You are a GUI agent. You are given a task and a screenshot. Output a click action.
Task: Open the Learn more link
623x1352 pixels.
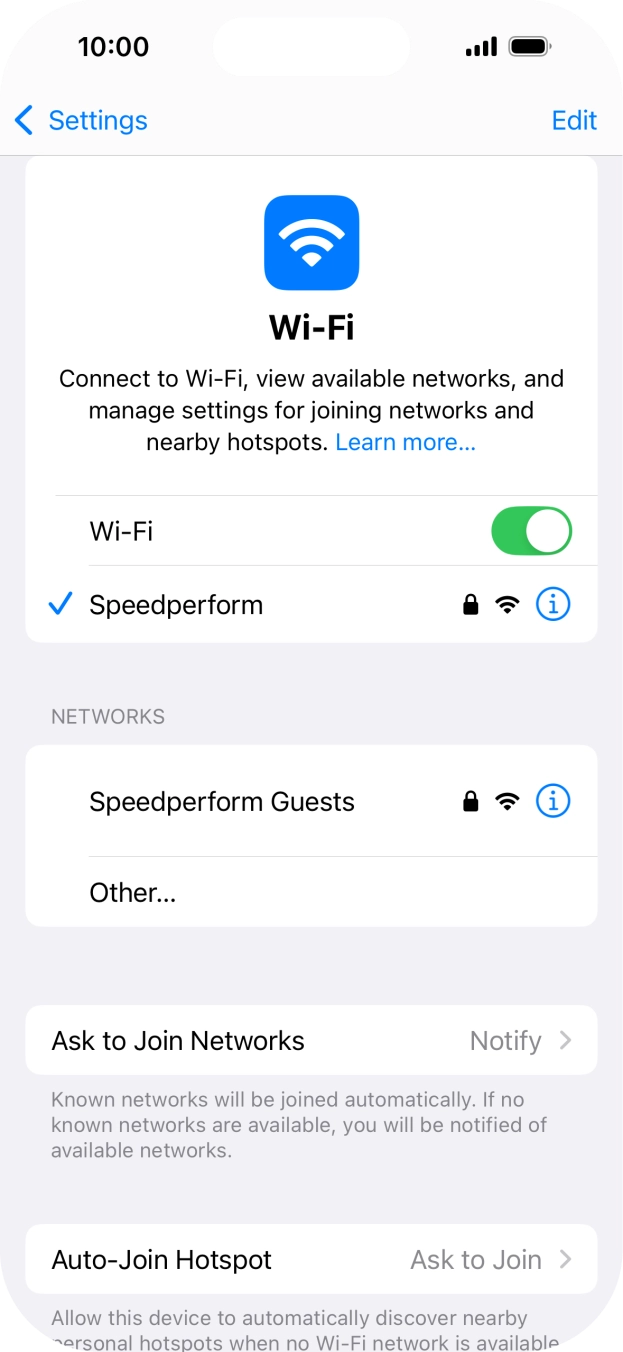pyautogui.click(x=405, y=442)
